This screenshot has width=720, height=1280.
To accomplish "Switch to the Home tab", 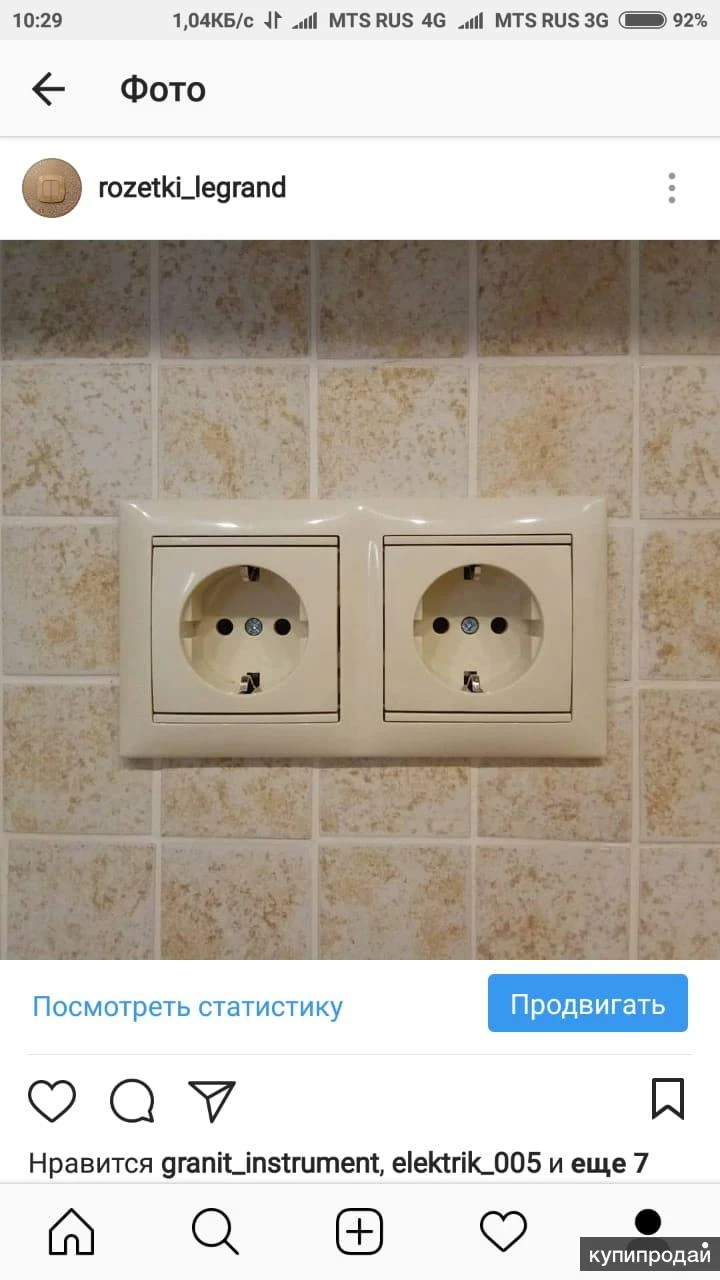I will [x=72, y=1231].
